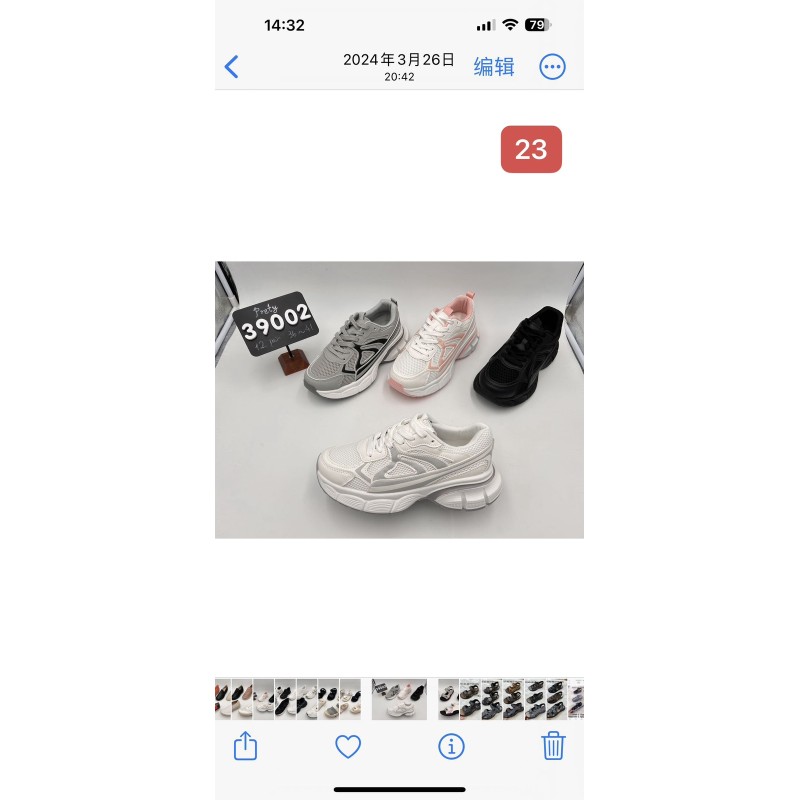Go back to the photo album
This screenshot has width=800, height=800.
[x=231, y=67]
